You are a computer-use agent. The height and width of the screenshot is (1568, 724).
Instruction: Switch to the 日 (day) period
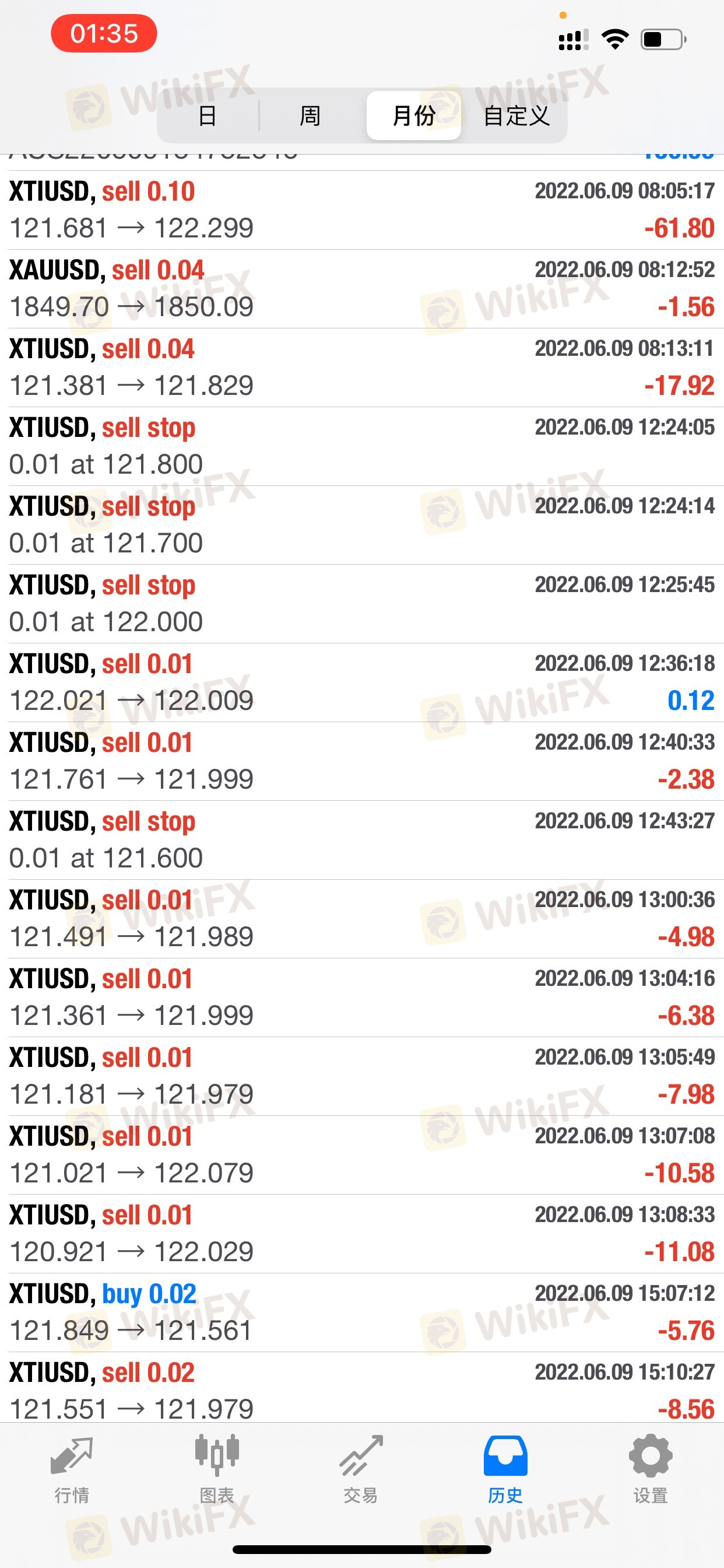coord(208,116)
